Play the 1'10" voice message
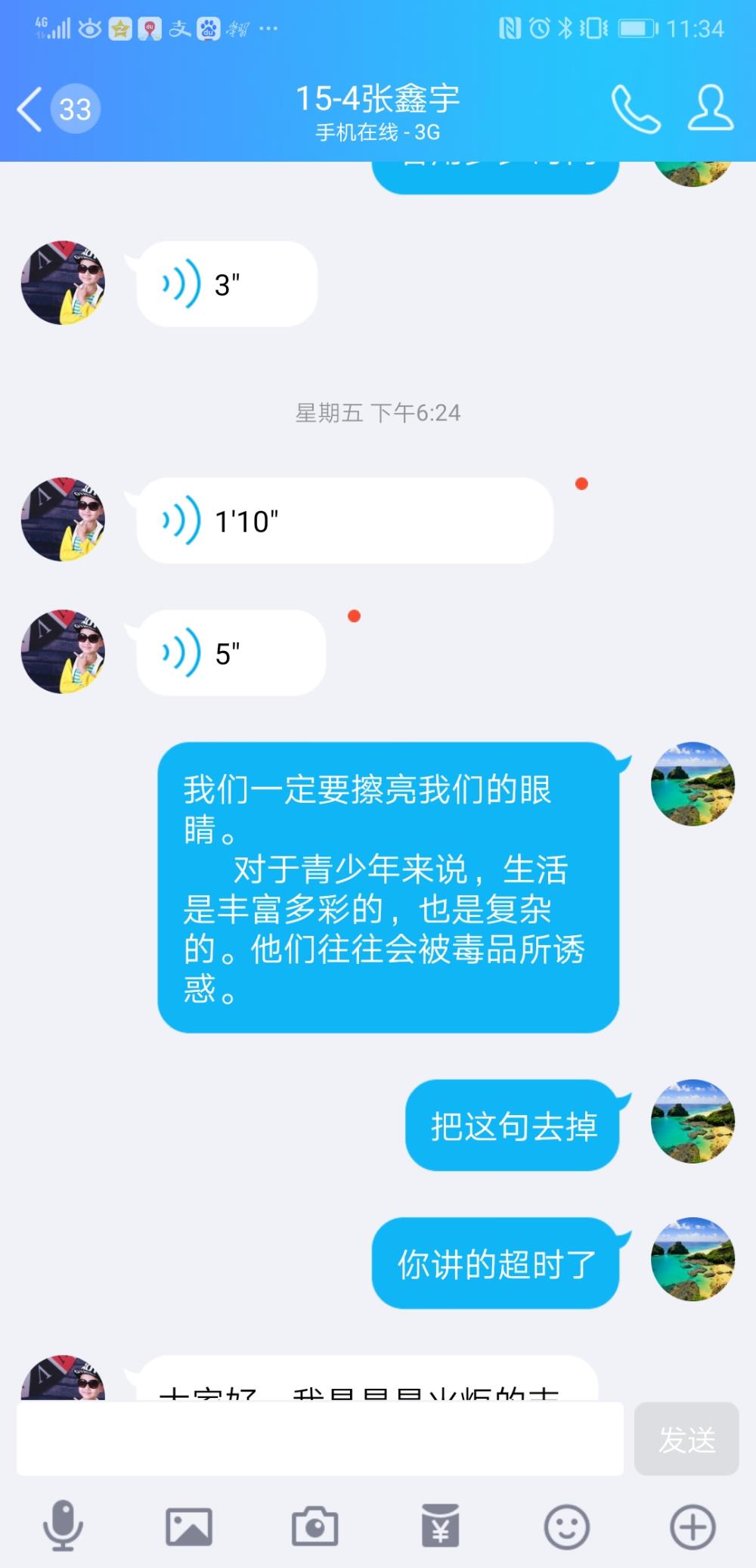 tap(345, 520)
